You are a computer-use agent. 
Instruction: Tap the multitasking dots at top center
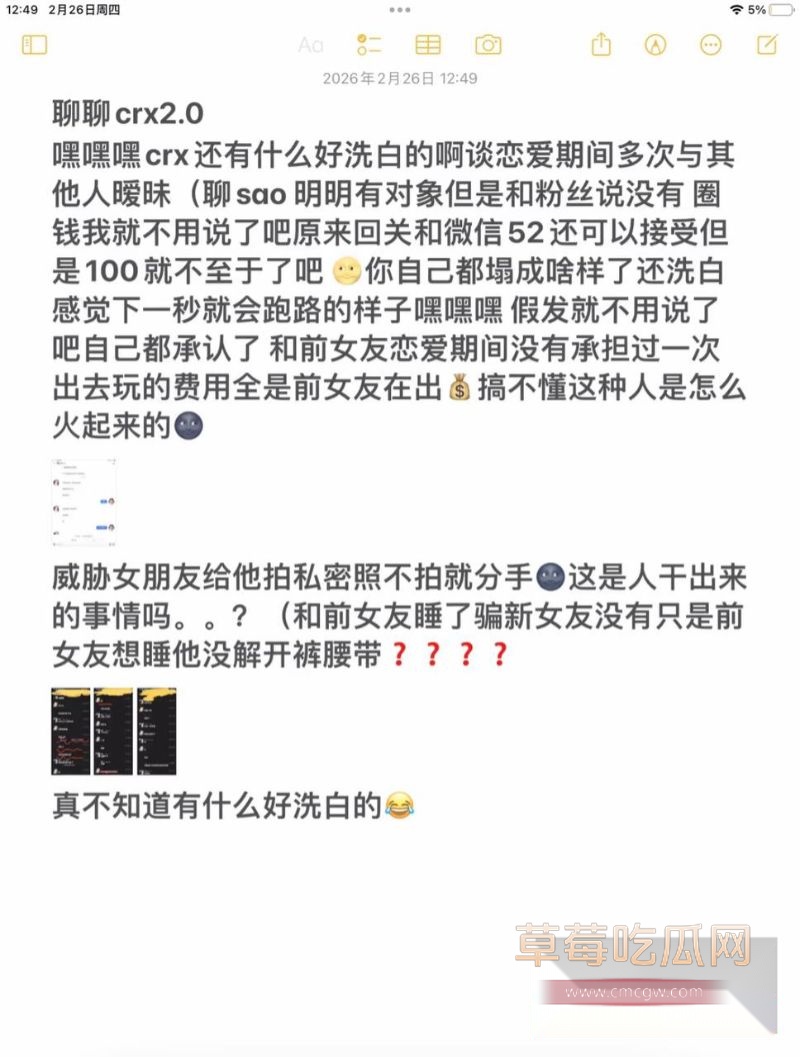click(x=399, y=10)
